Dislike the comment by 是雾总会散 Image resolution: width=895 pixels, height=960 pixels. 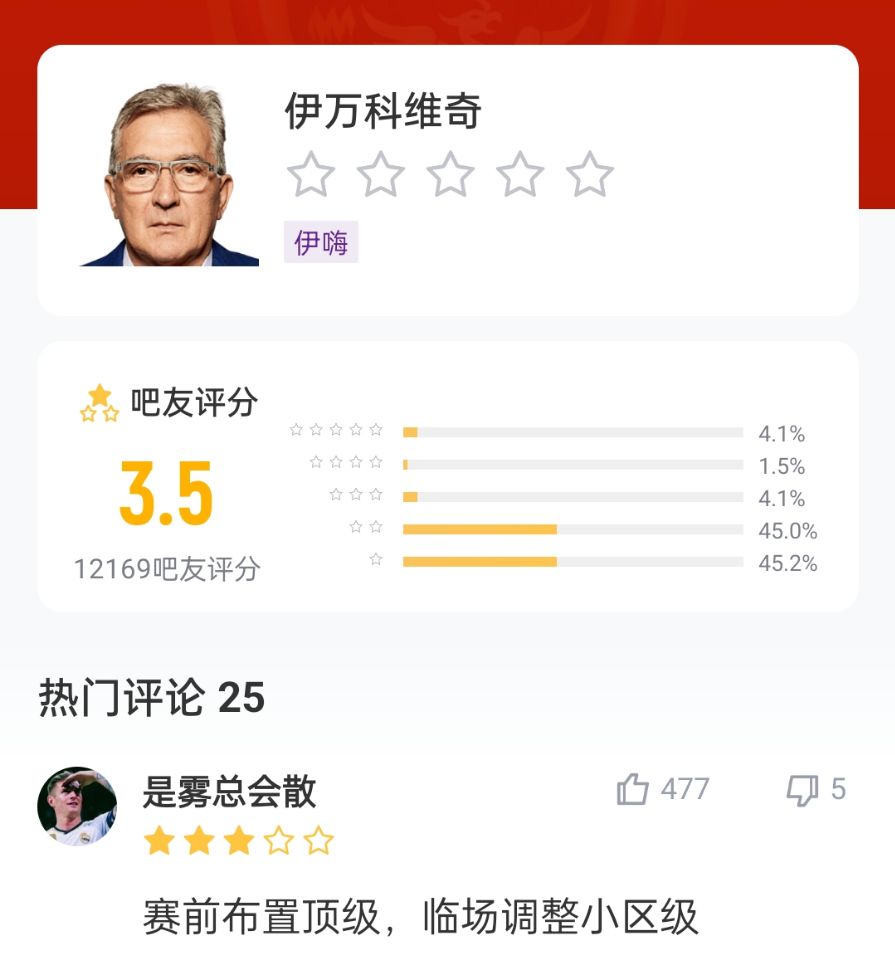tap(802, 790)
